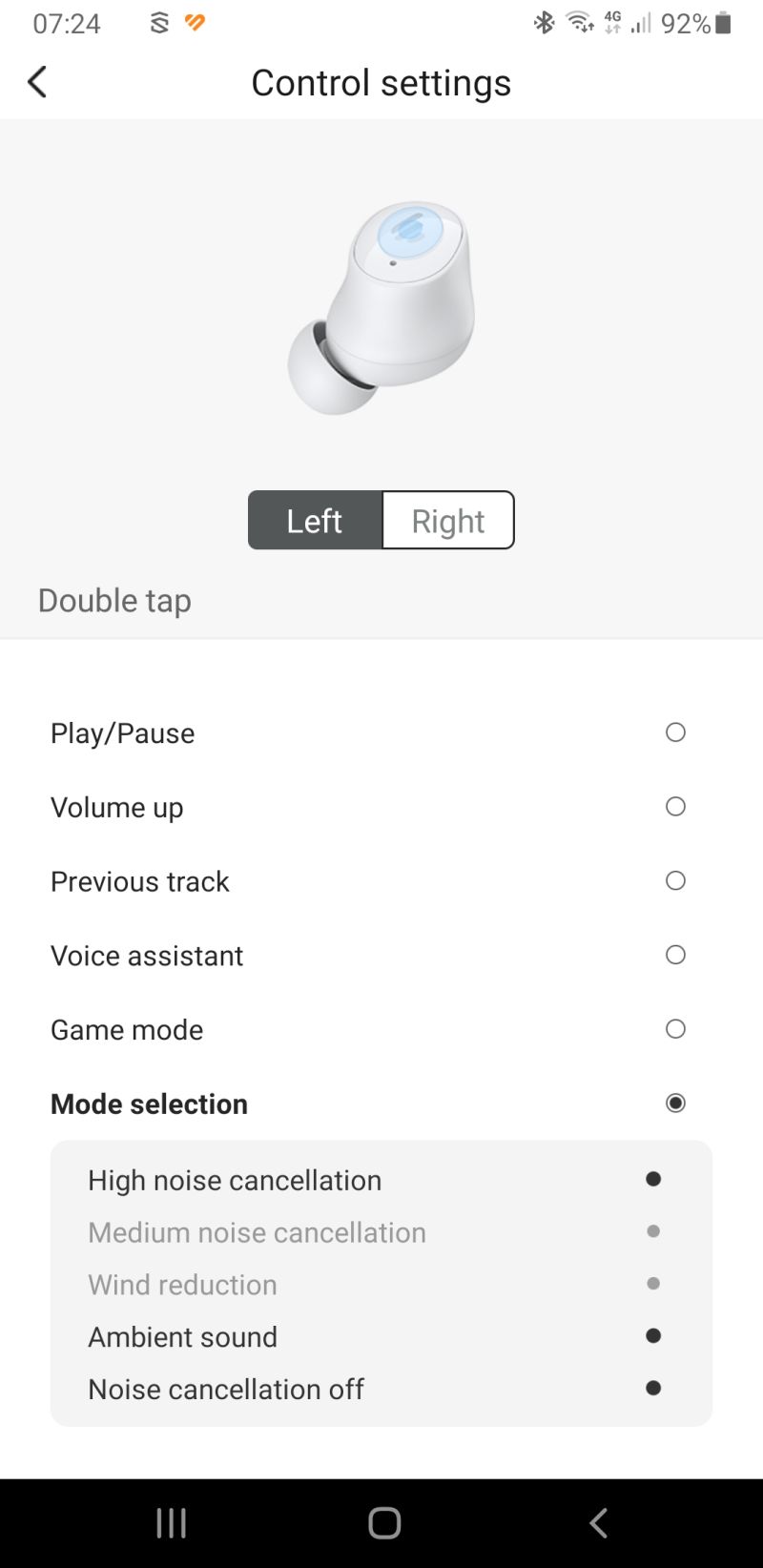Toggle the Wind reduction mode
This screenshot has width=763, height=1568.
coord(653,1284)
